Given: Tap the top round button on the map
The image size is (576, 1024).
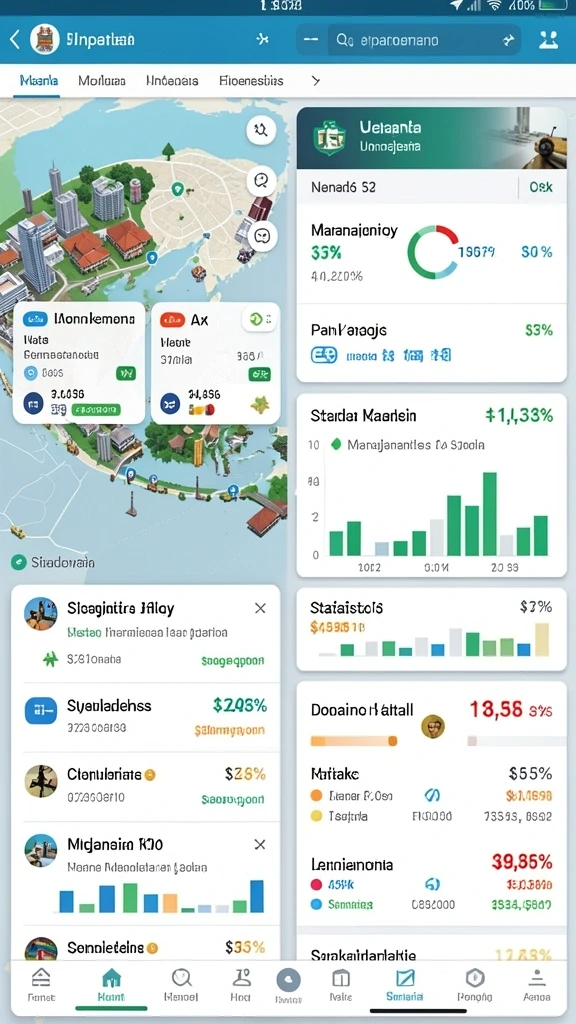Looking at the screenshot, I should 261,130.
